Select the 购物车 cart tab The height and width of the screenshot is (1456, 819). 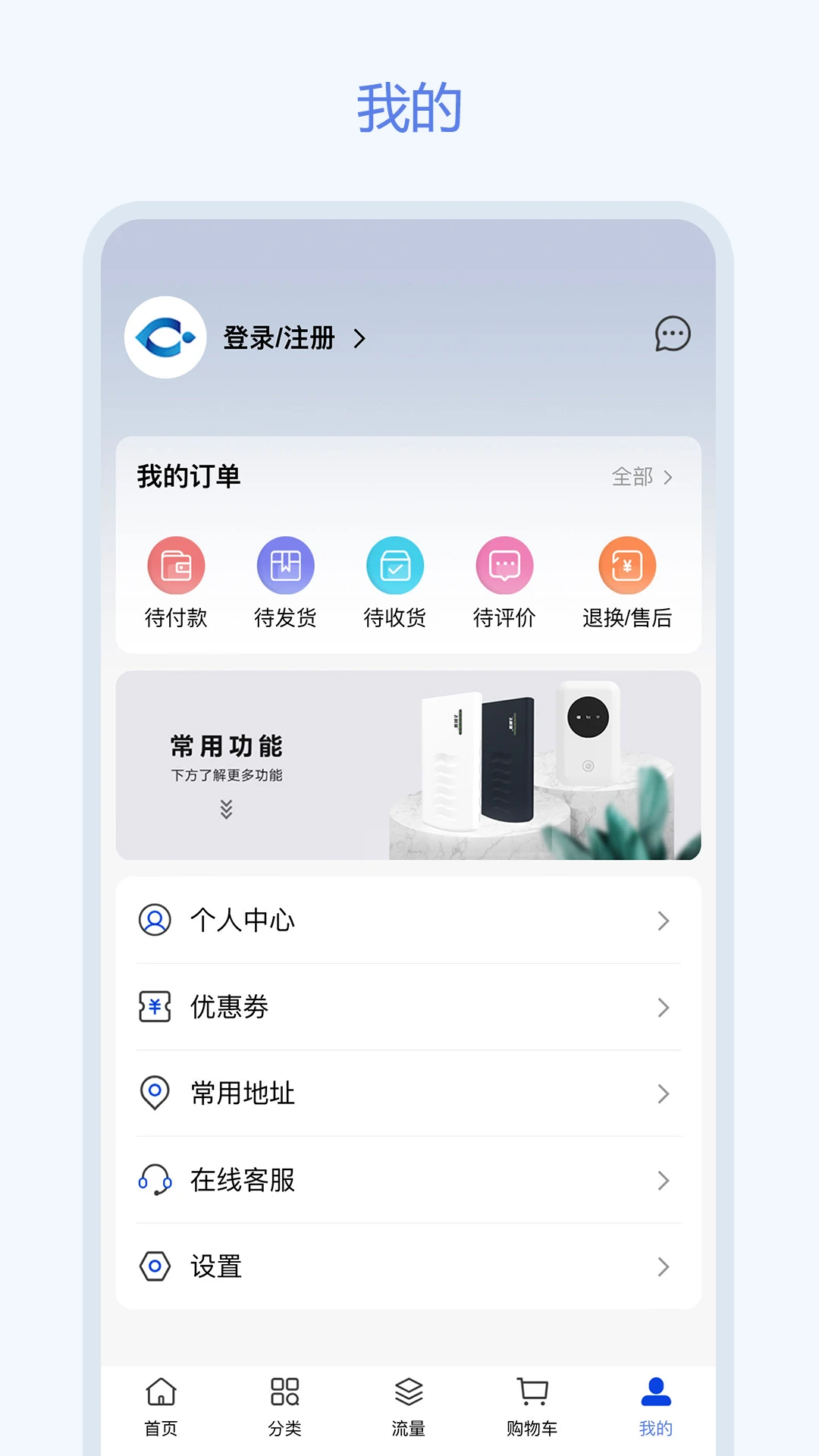coord(532,1407)
